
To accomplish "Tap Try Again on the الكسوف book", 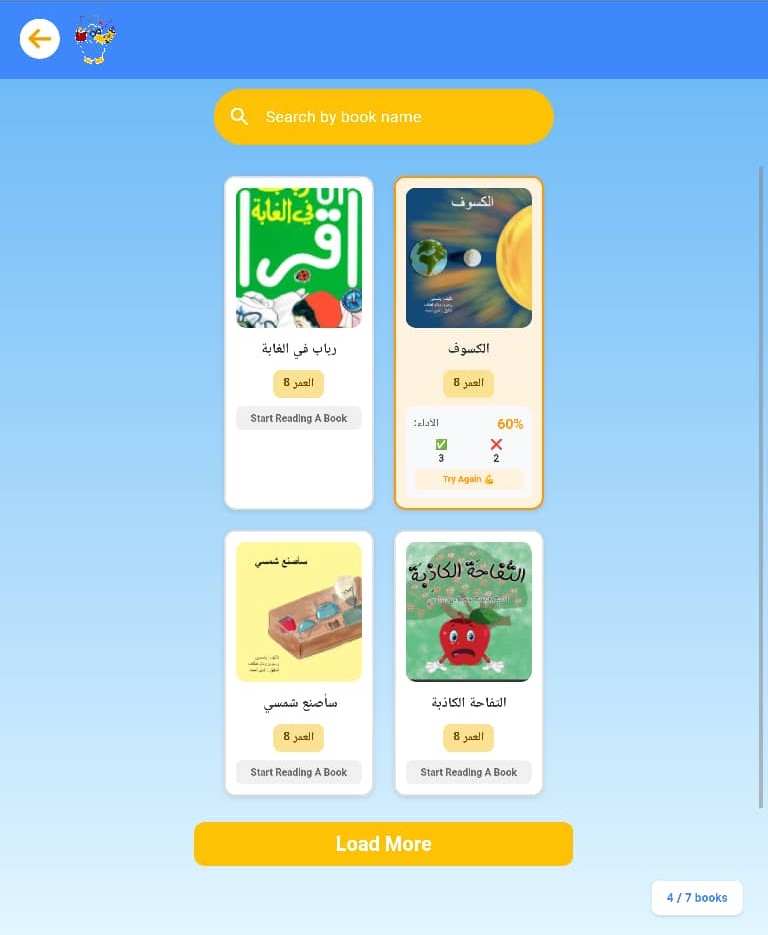I will pos(468,479).
